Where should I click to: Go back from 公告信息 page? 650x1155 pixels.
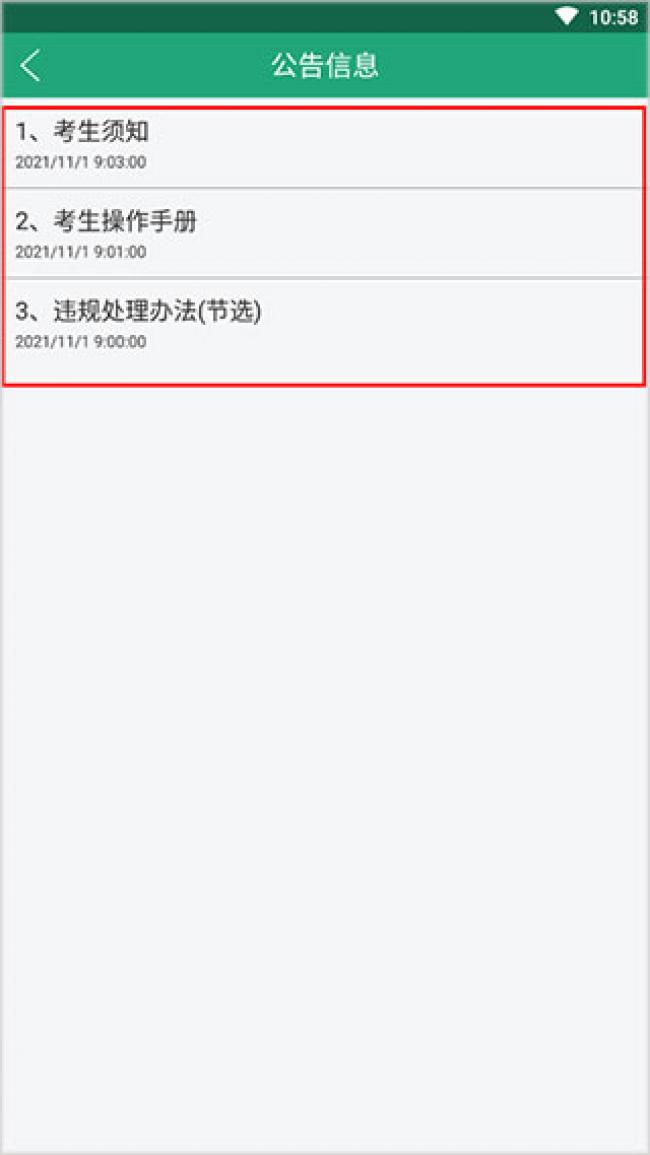coord(31,66)
